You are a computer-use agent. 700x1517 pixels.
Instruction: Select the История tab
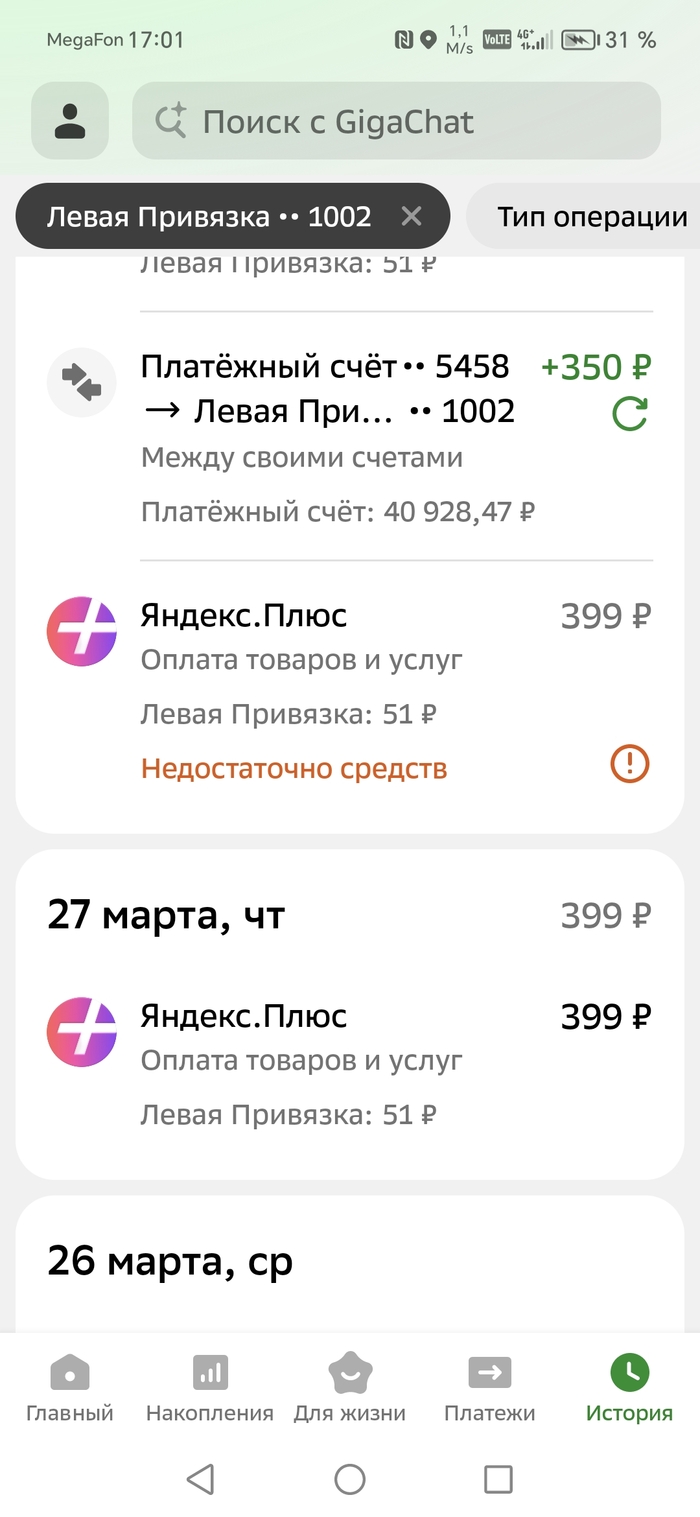(629, 1389)
